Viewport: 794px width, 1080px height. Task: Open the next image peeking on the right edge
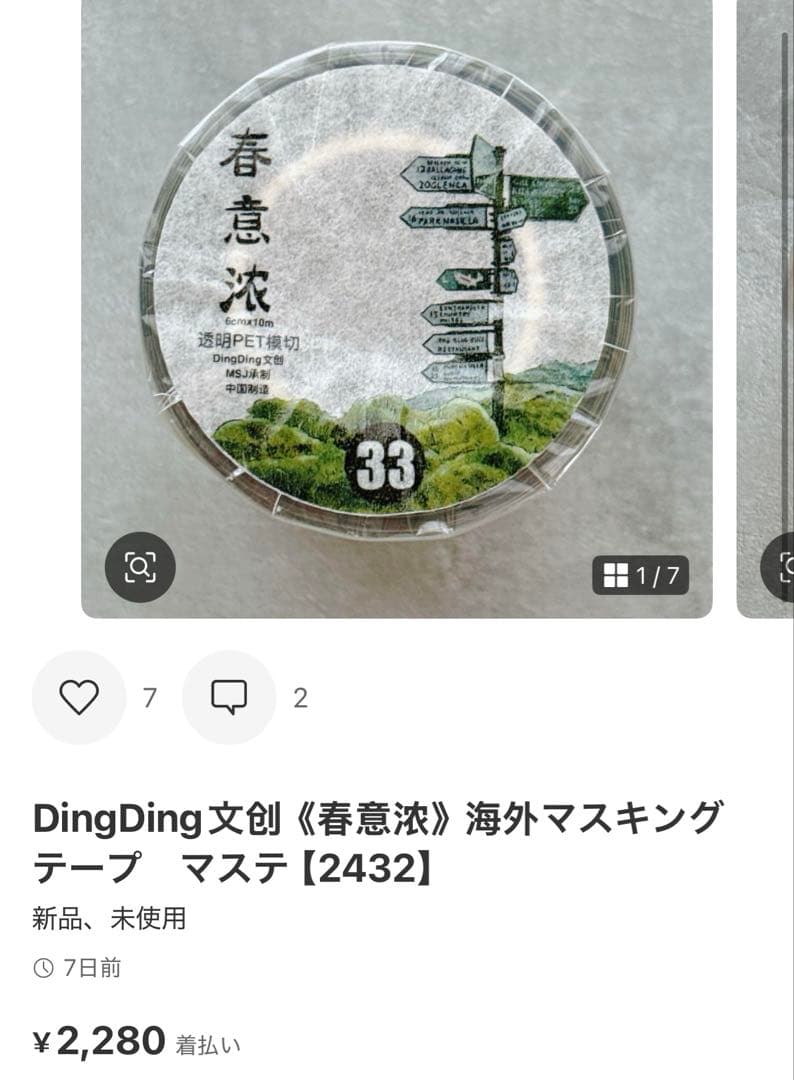point(765,300)
